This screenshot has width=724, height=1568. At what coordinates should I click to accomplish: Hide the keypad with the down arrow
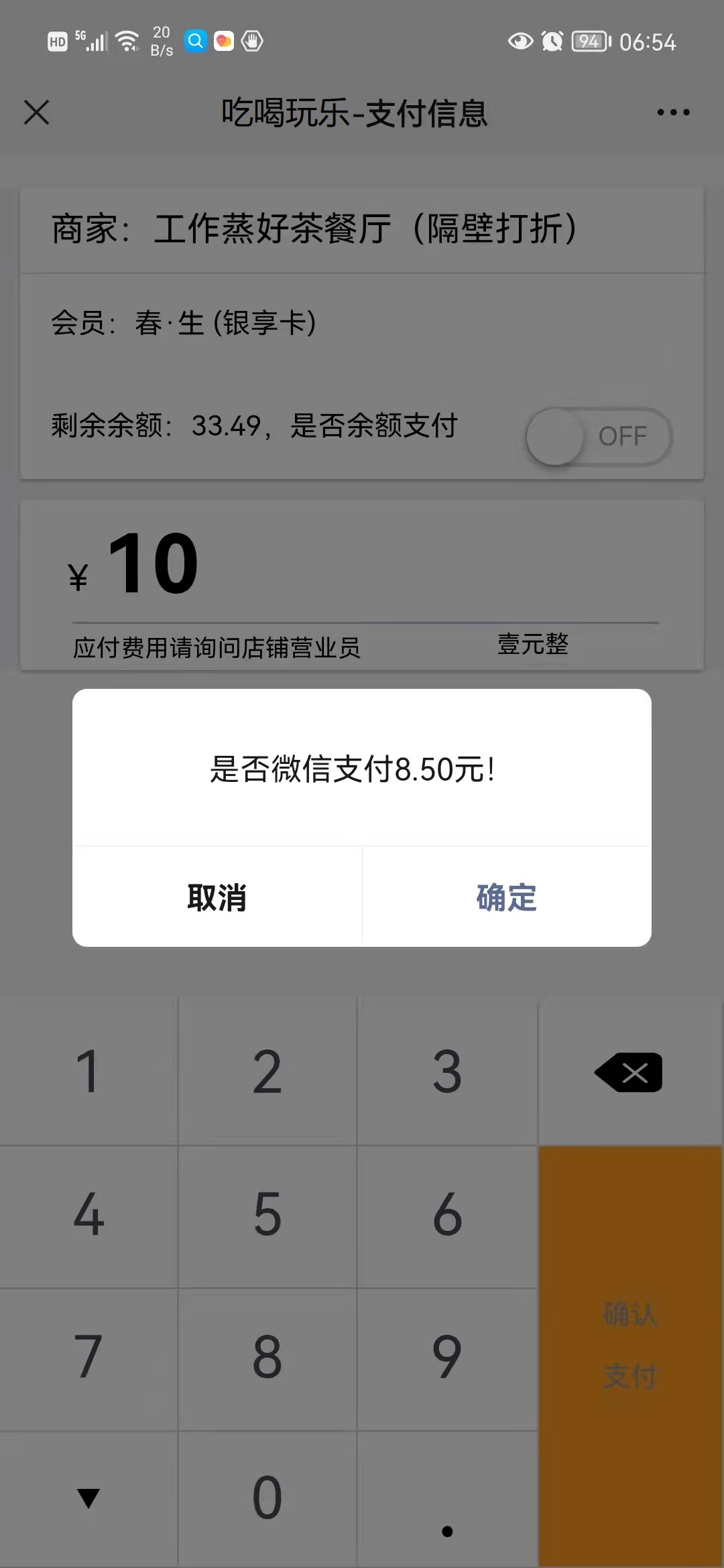coord(88,1498)
